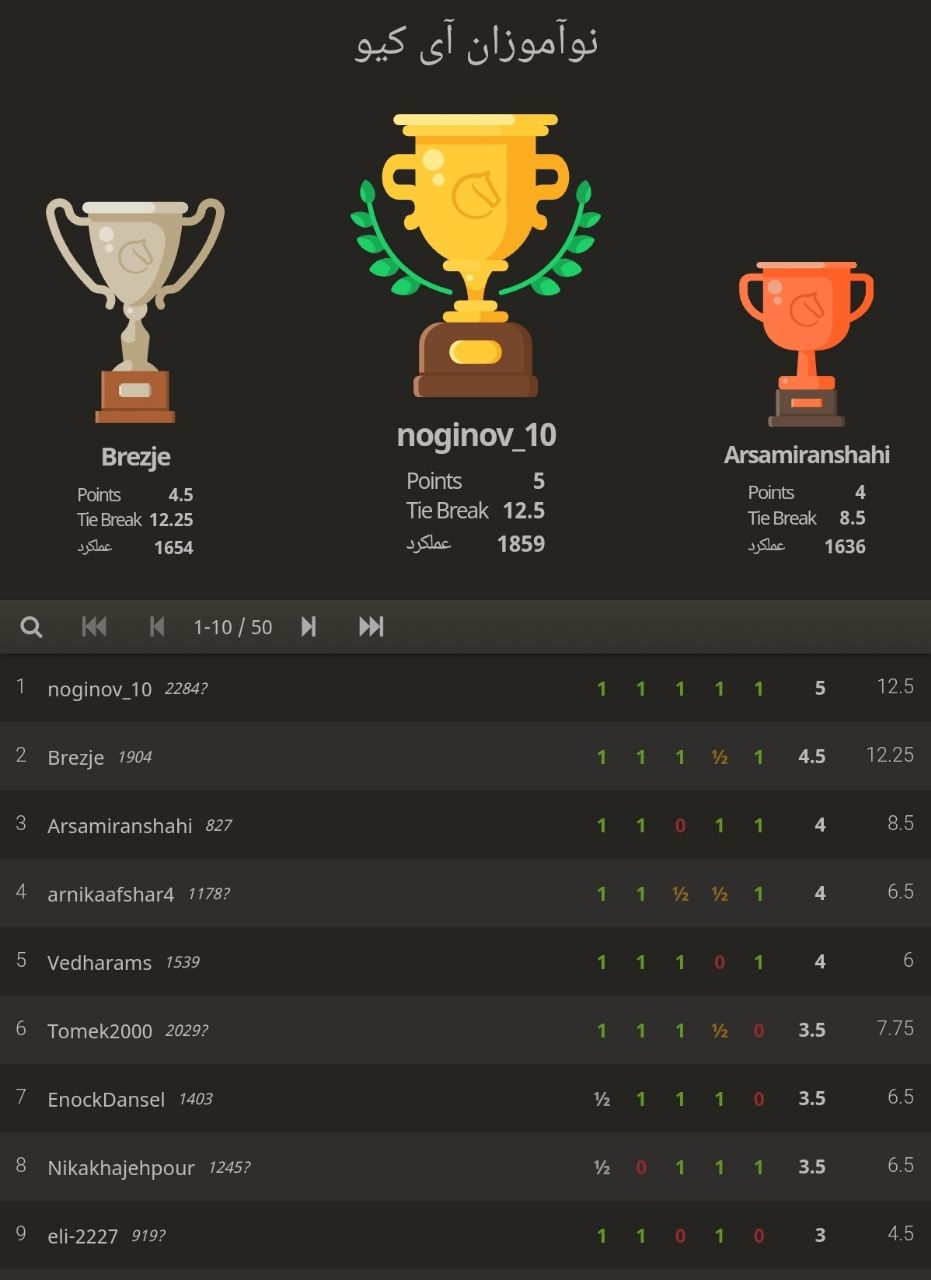The image size is (931, 1280).
Task: Select Vedharams in the standings
Action: click(100, 962)
